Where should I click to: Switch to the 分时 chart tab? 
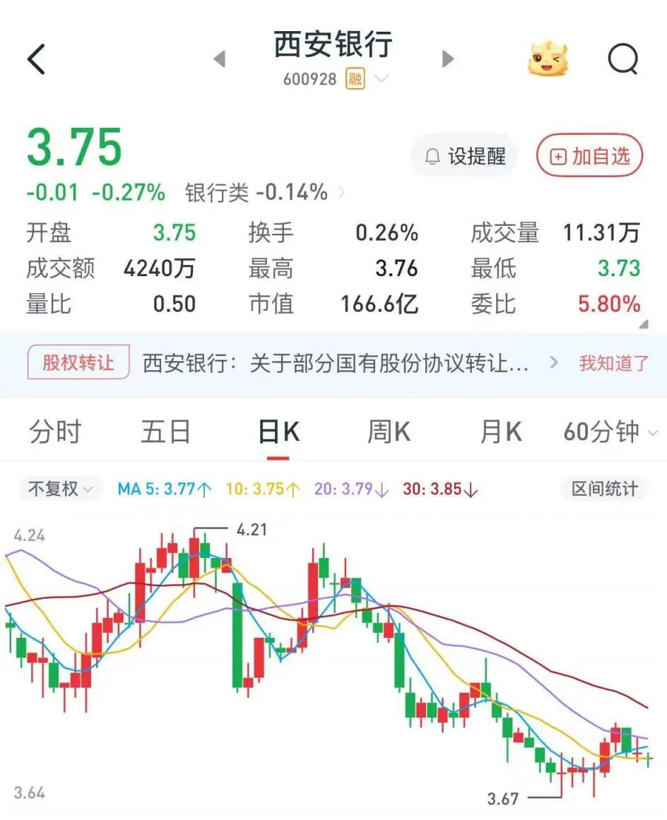pos(55,432)
